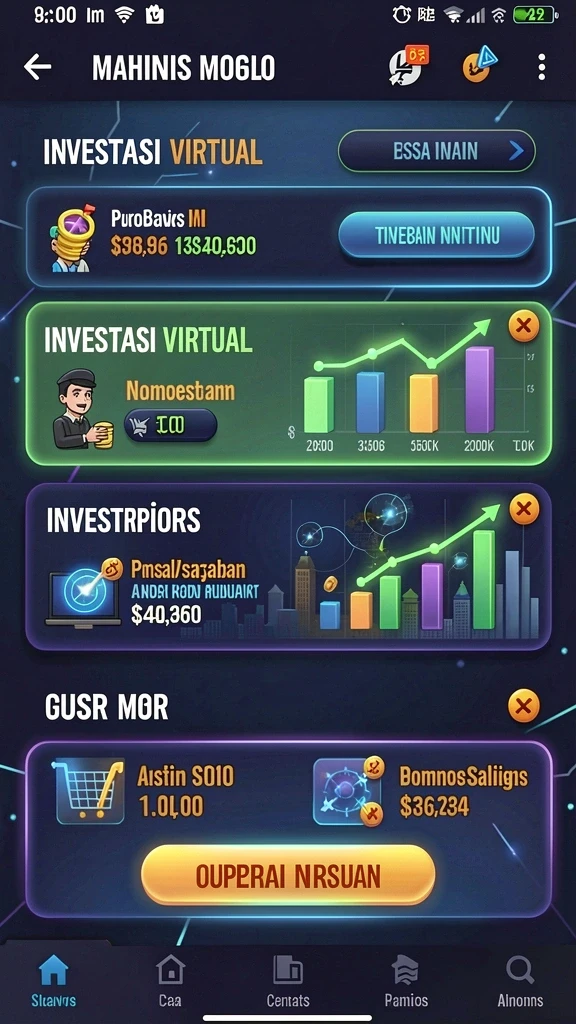Screen dimensions: 576x1024
Task: Go to the Stanvrs home tab
Action: click(54, 982)
